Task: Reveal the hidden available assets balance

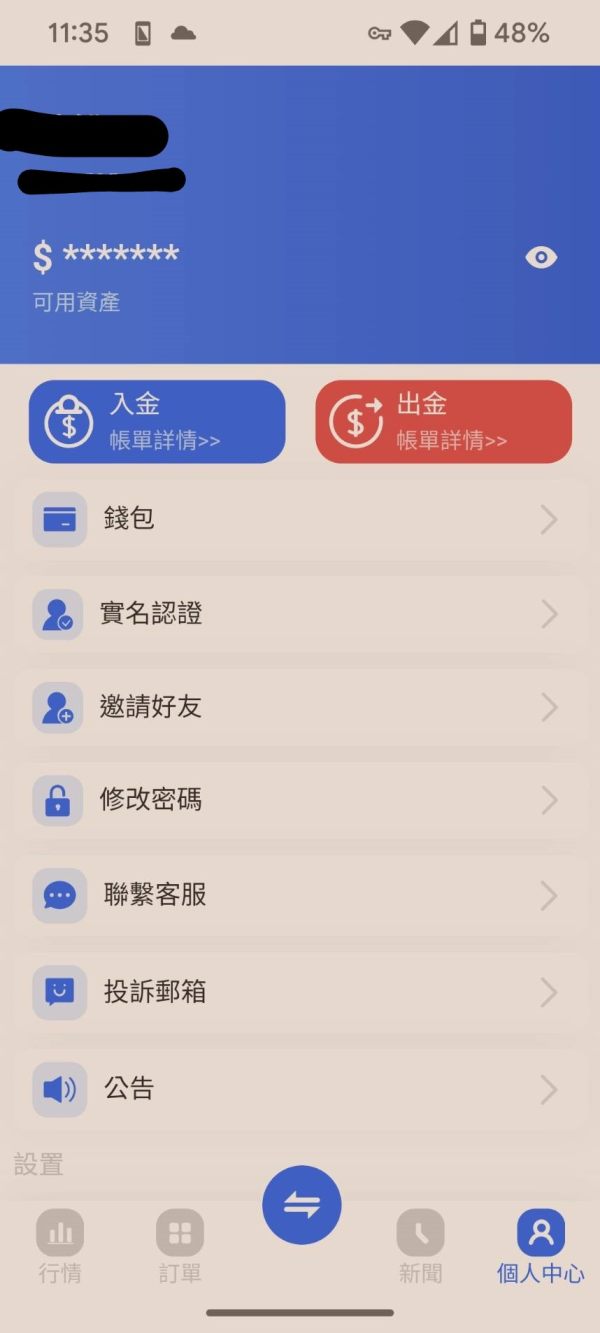Action: [x=541, y=258]
